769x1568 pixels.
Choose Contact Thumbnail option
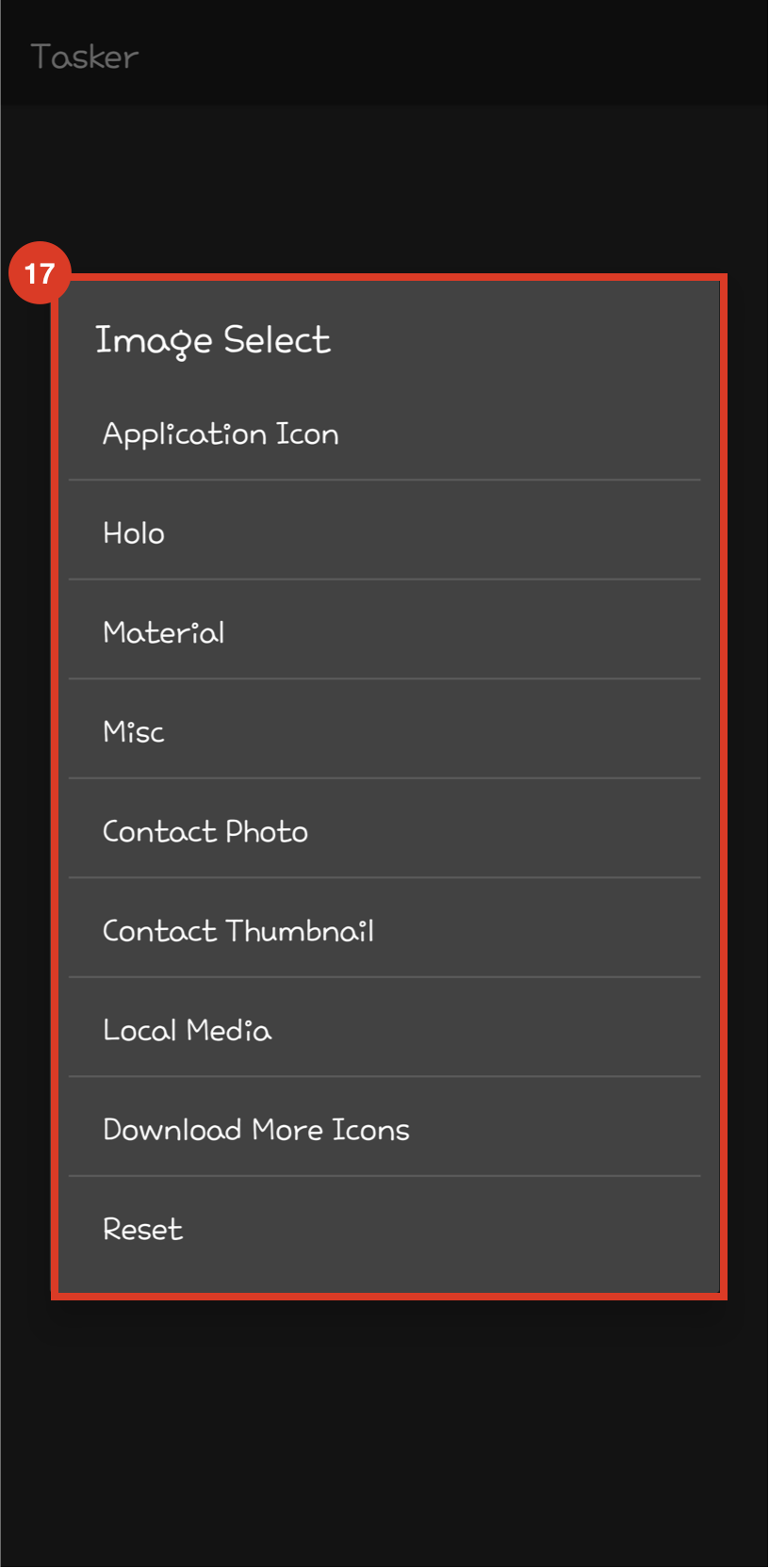coord(238,931)
